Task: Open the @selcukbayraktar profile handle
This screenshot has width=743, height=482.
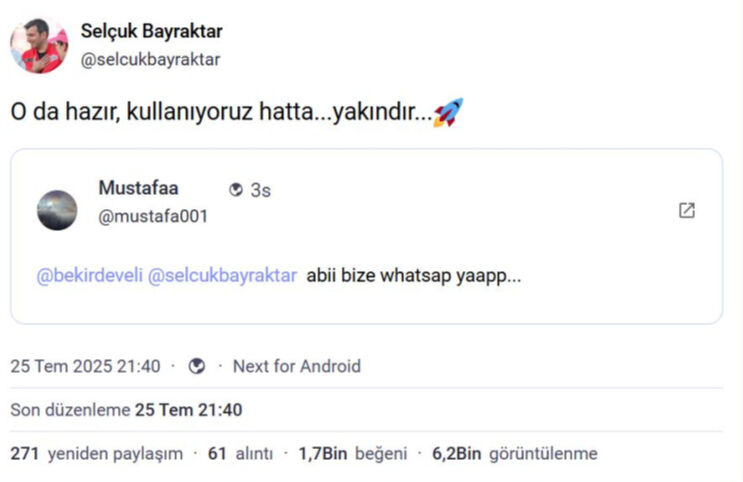Action: 150,59
